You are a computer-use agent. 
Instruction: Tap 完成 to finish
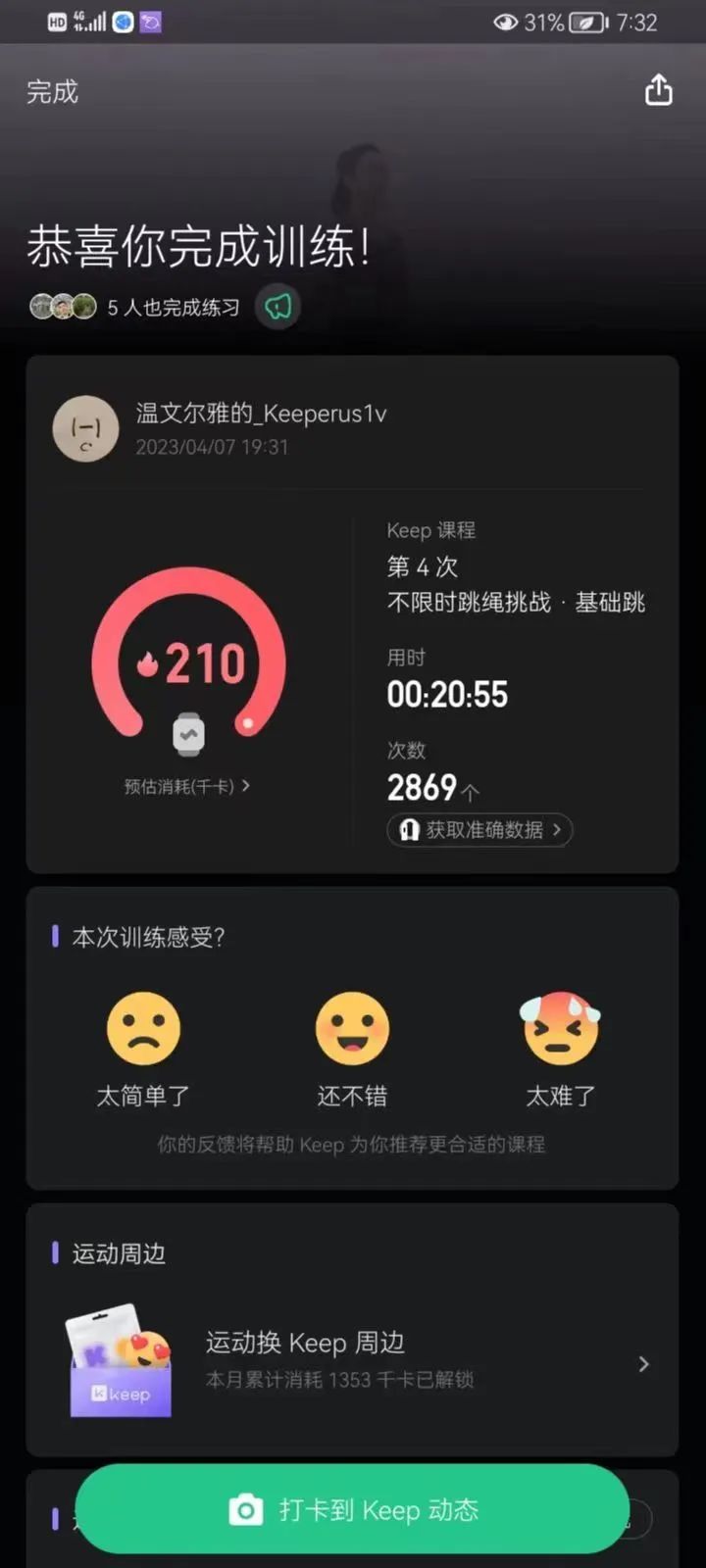pyautogui.click(x=52, y=92)
